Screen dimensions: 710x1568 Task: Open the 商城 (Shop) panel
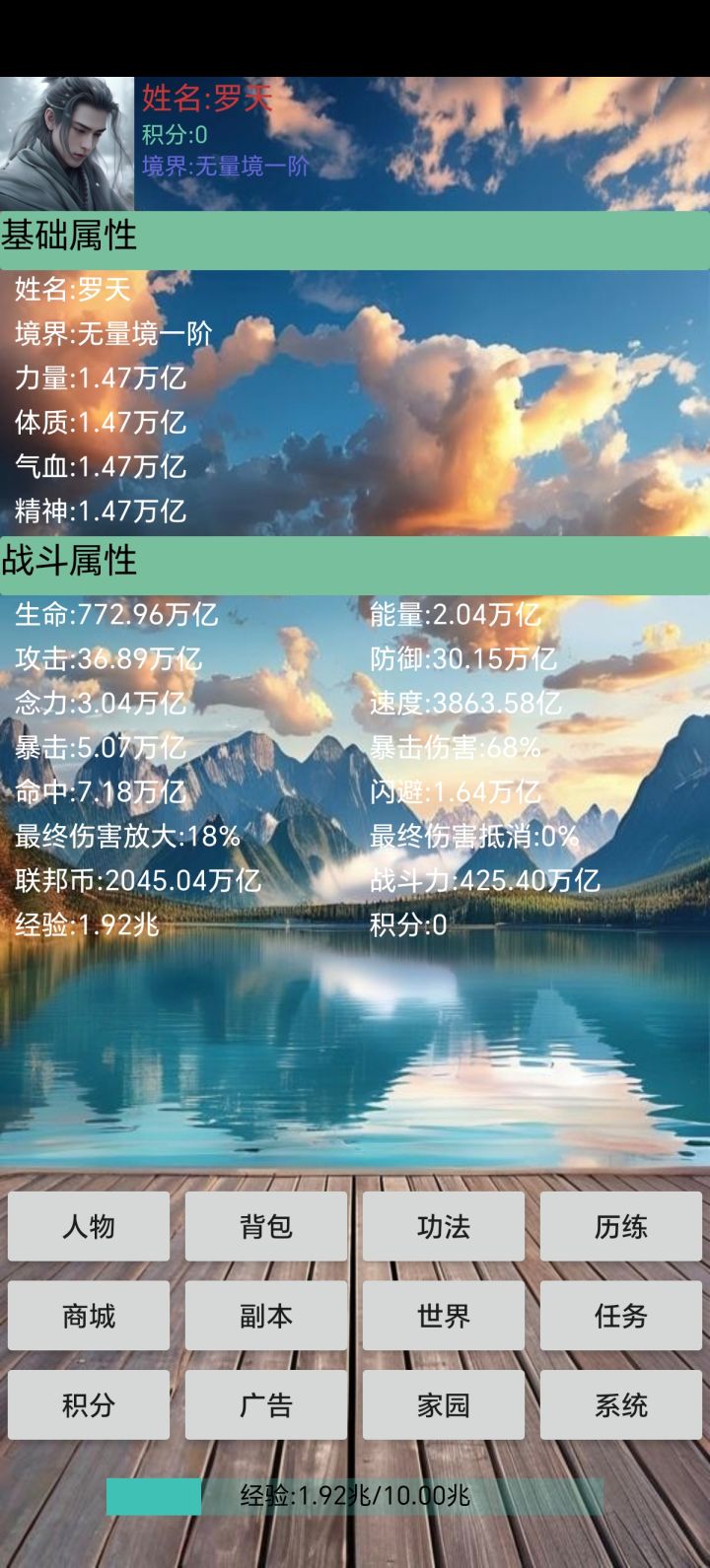point(88,1316)
